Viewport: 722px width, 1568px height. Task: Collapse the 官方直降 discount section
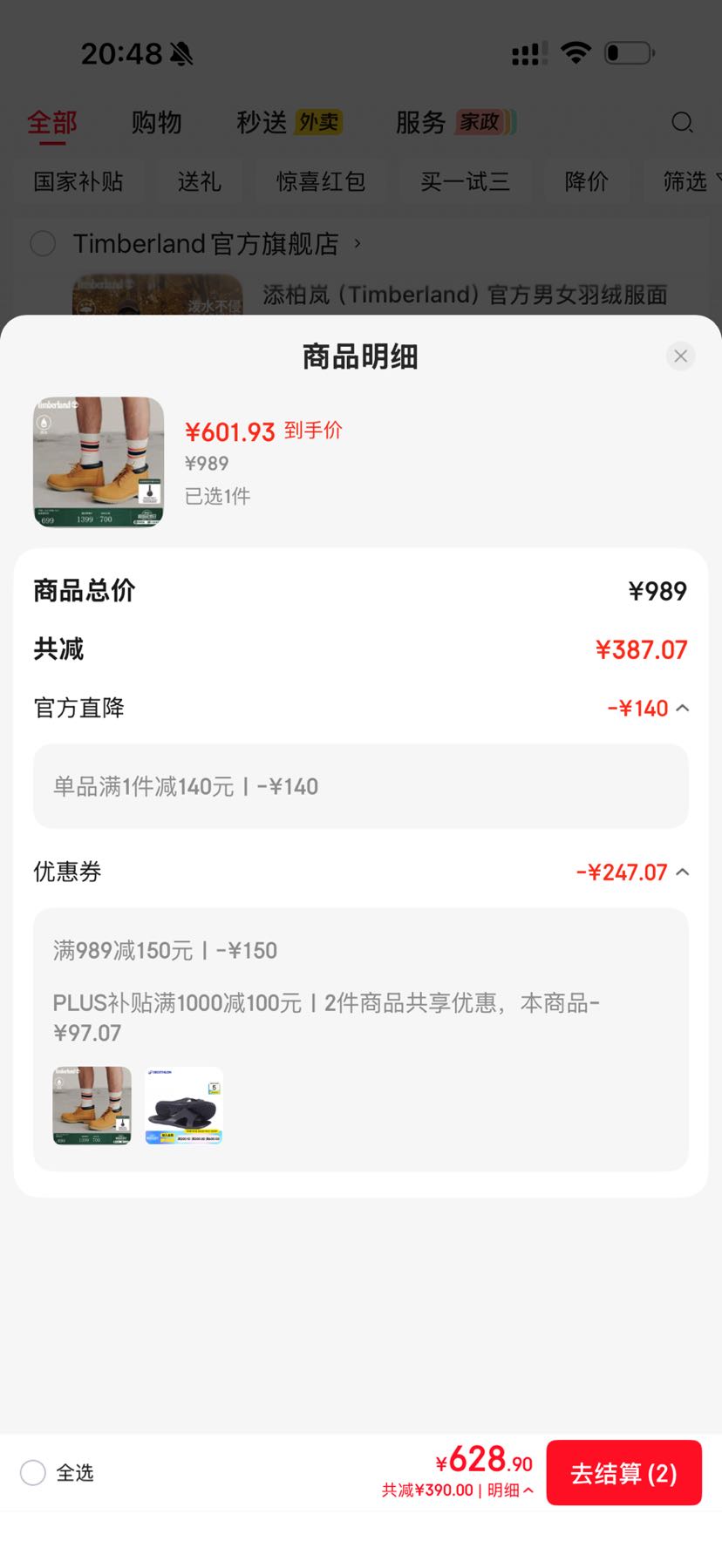(683, 708)
